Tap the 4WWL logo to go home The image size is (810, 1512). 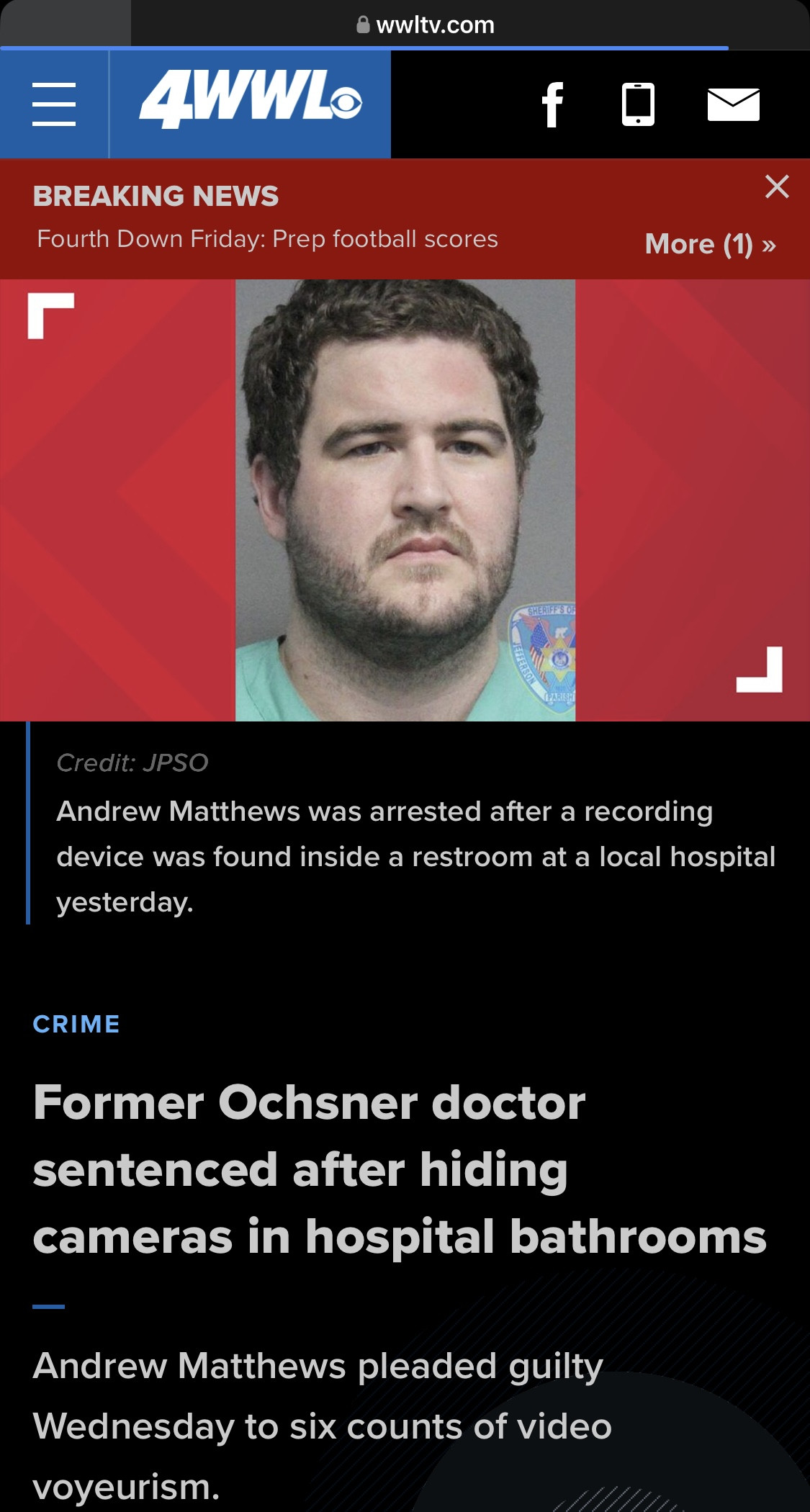pos(250,101)
